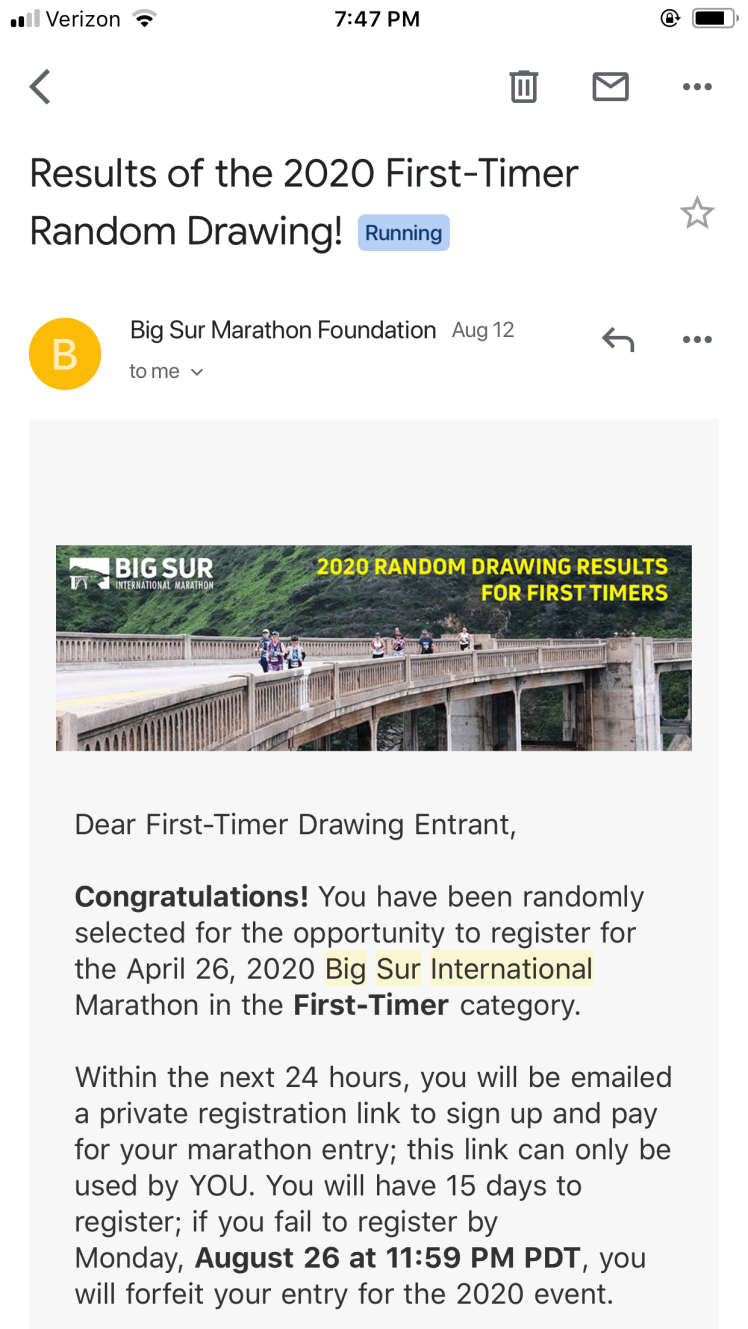Mark this email as unread
748x1329 pixels.
click(610, 87)
